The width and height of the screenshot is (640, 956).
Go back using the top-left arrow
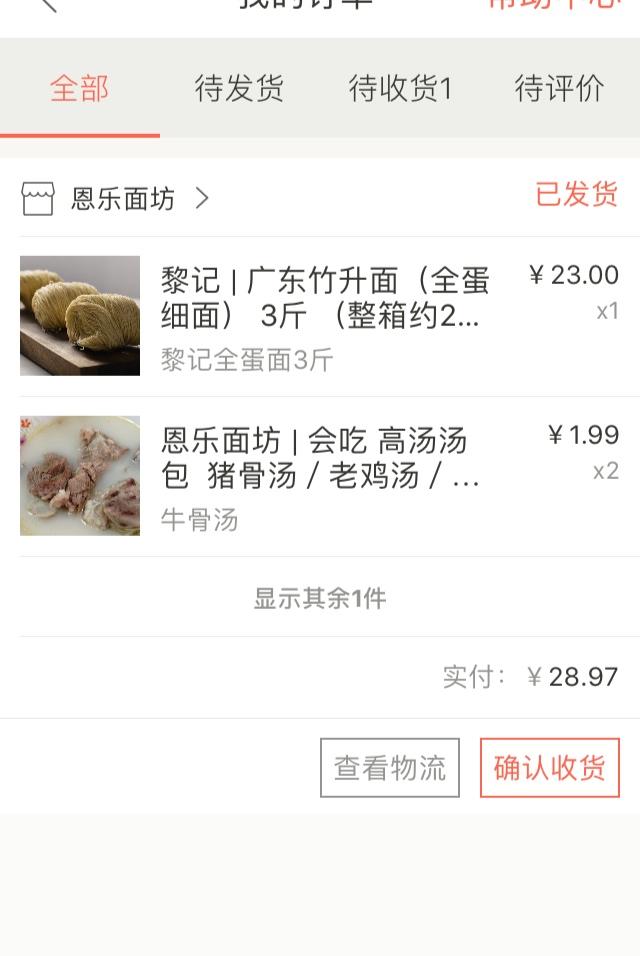click(46, 5)
